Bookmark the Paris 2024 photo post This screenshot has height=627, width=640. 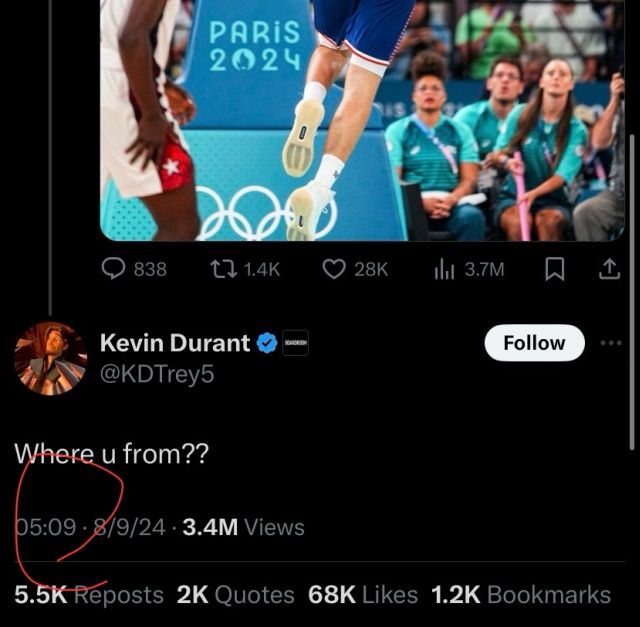click(558, 269)
